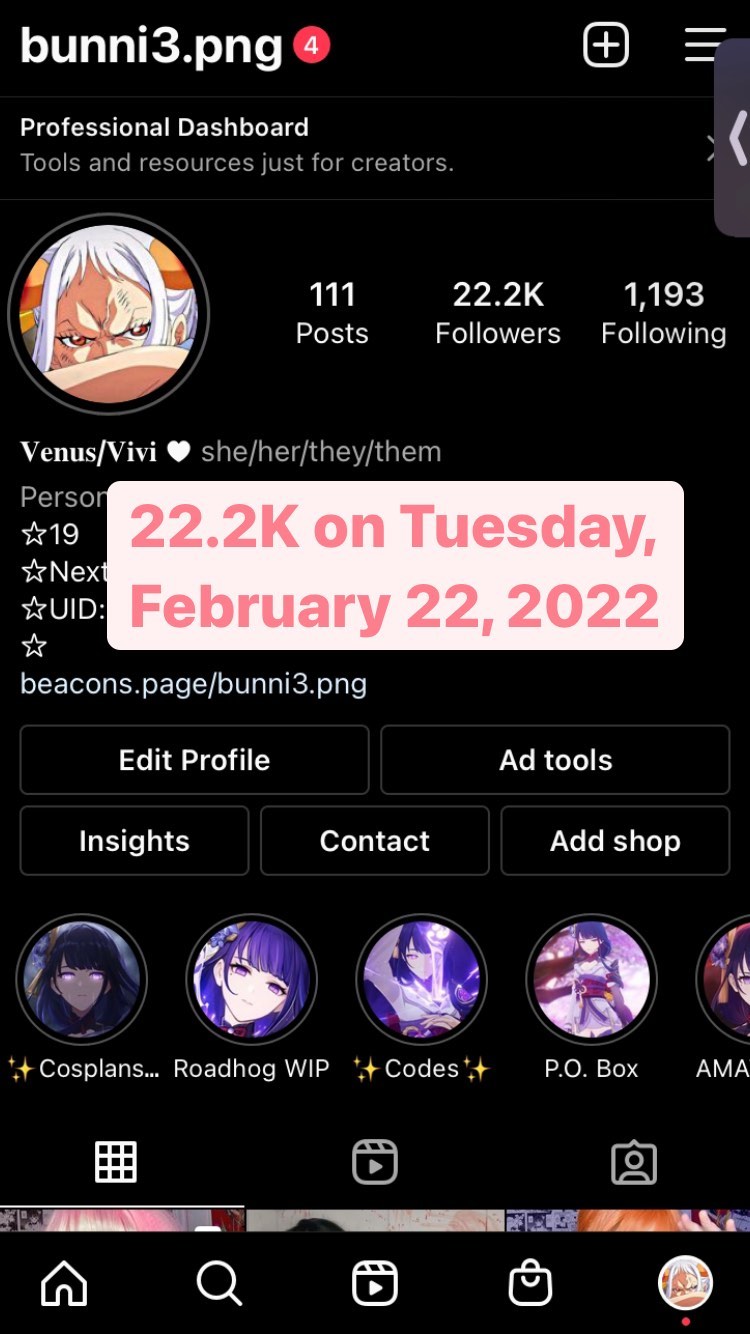View the 1,193 Following list
Image resolution: width=750 pixels, height=1334 pixels.
tap(663, 313)
